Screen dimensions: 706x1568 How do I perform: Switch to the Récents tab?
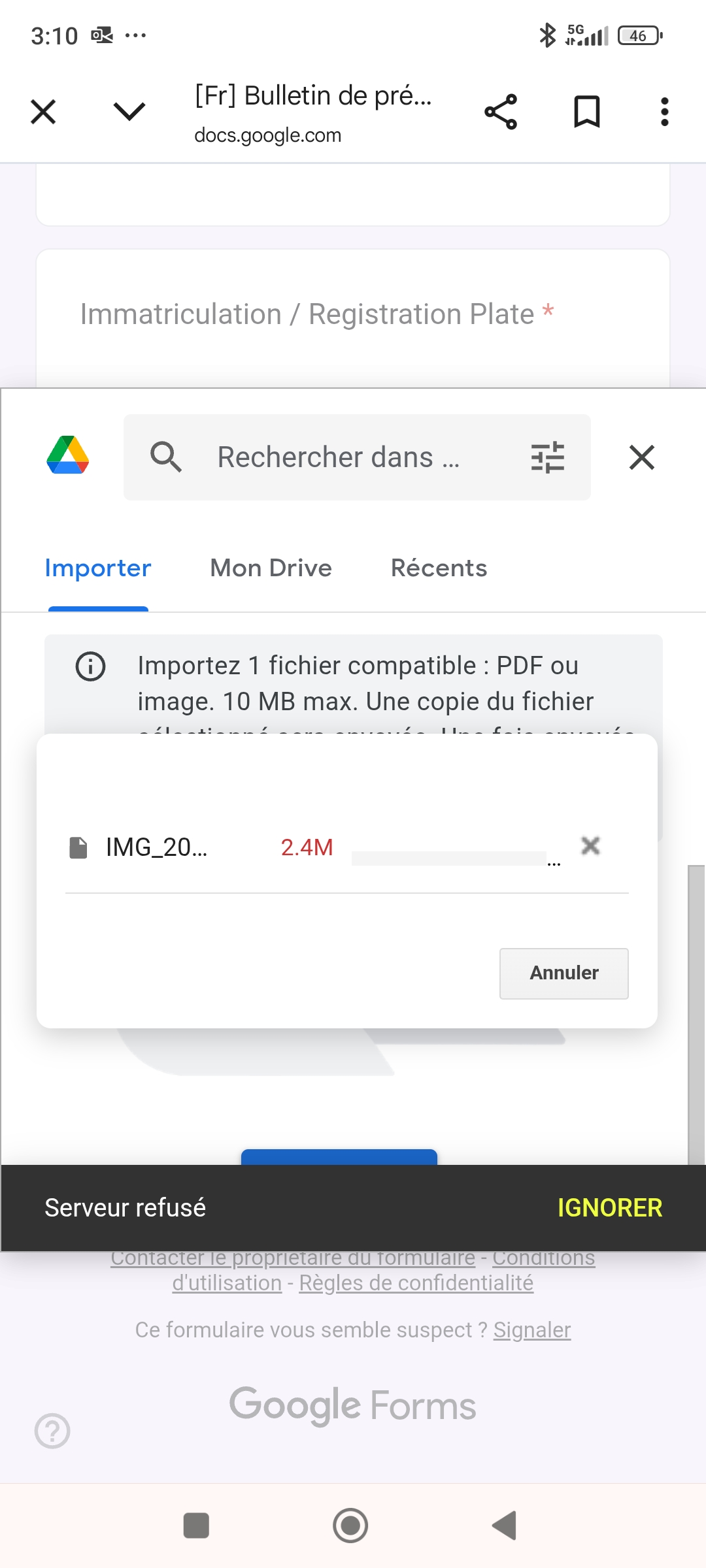(x=439, y=568)
